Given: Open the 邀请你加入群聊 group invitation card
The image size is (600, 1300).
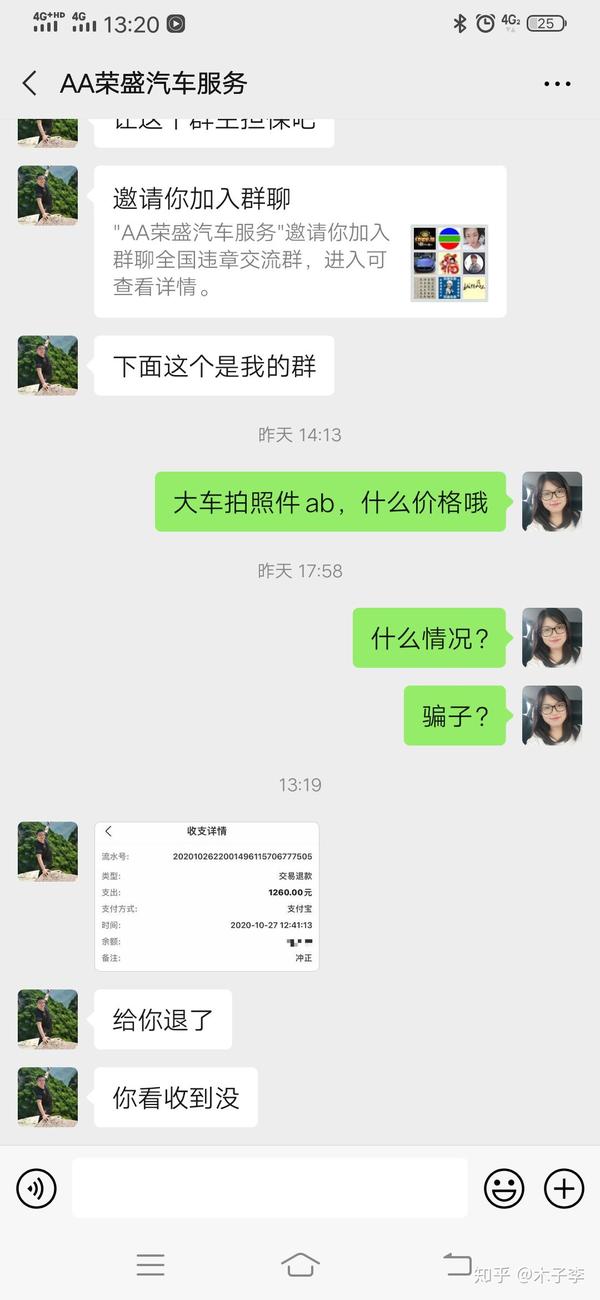Looking at the screenshot, I should click(300, 242).
